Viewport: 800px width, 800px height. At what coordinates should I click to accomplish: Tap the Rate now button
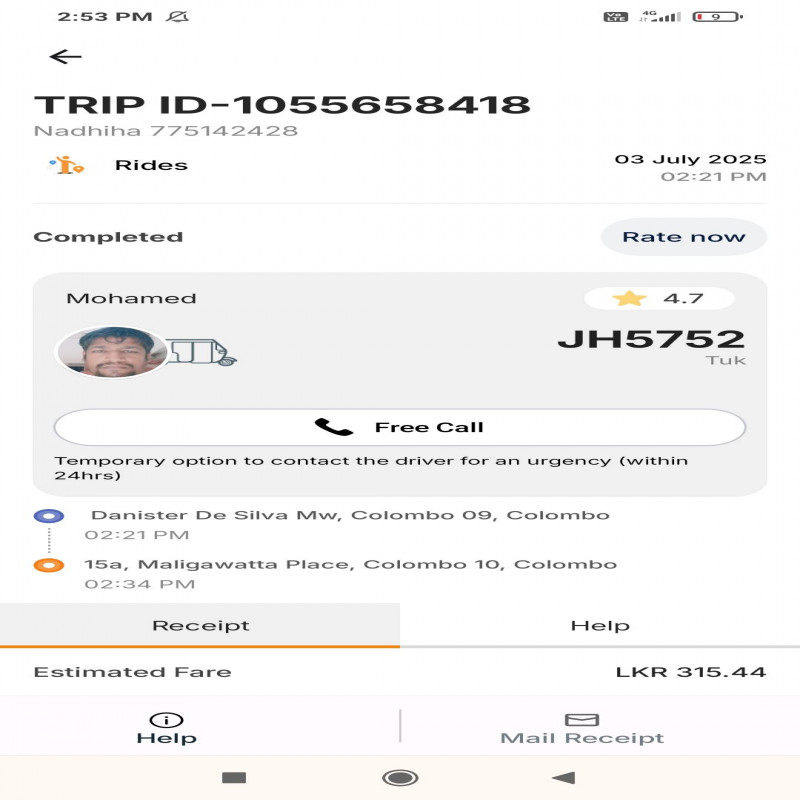(684, 237)
